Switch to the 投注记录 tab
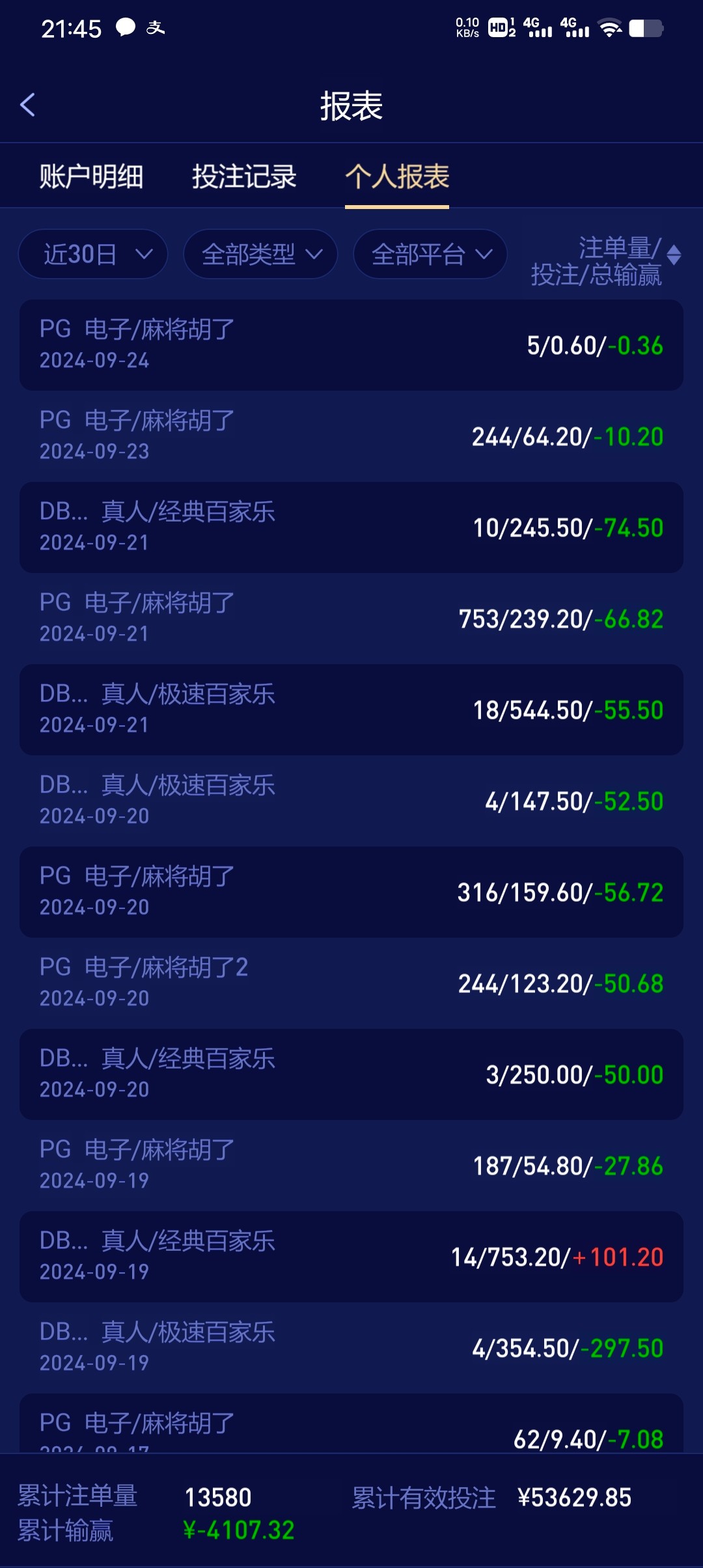The height and width of the screenshot is (1568, 703). [244, 176]
